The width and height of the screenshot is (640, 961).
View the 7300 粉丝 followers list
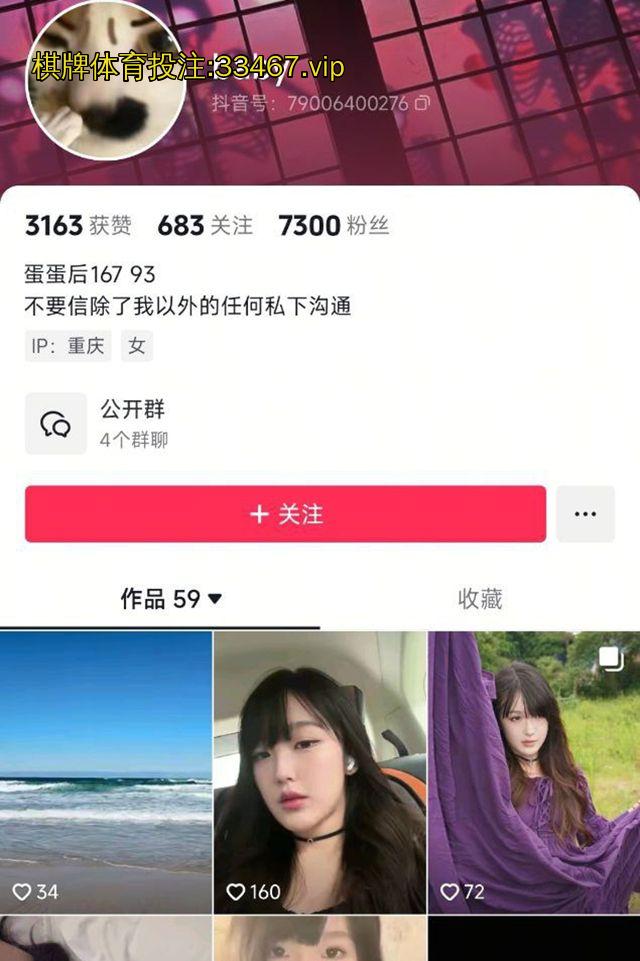(333, 226)
